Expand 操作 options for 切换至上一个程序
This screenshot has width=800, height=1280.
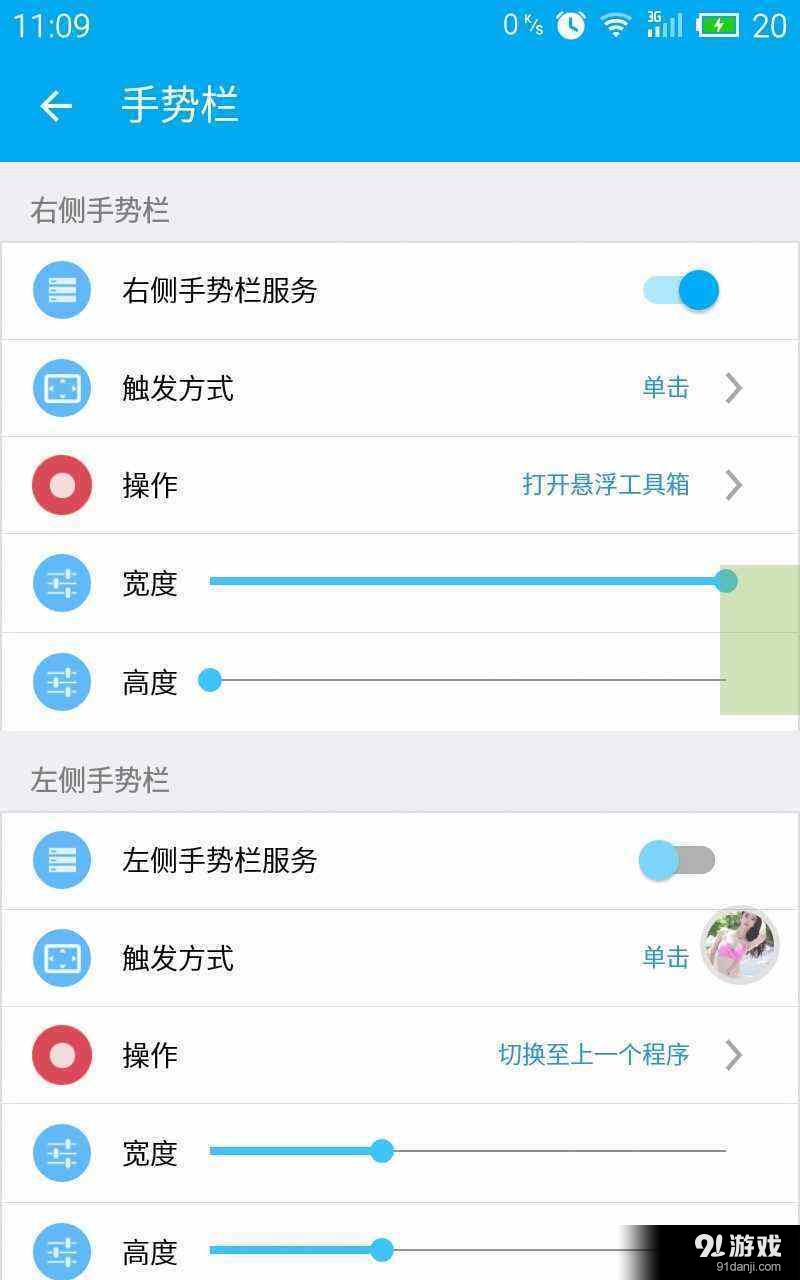pos(735,1055)
